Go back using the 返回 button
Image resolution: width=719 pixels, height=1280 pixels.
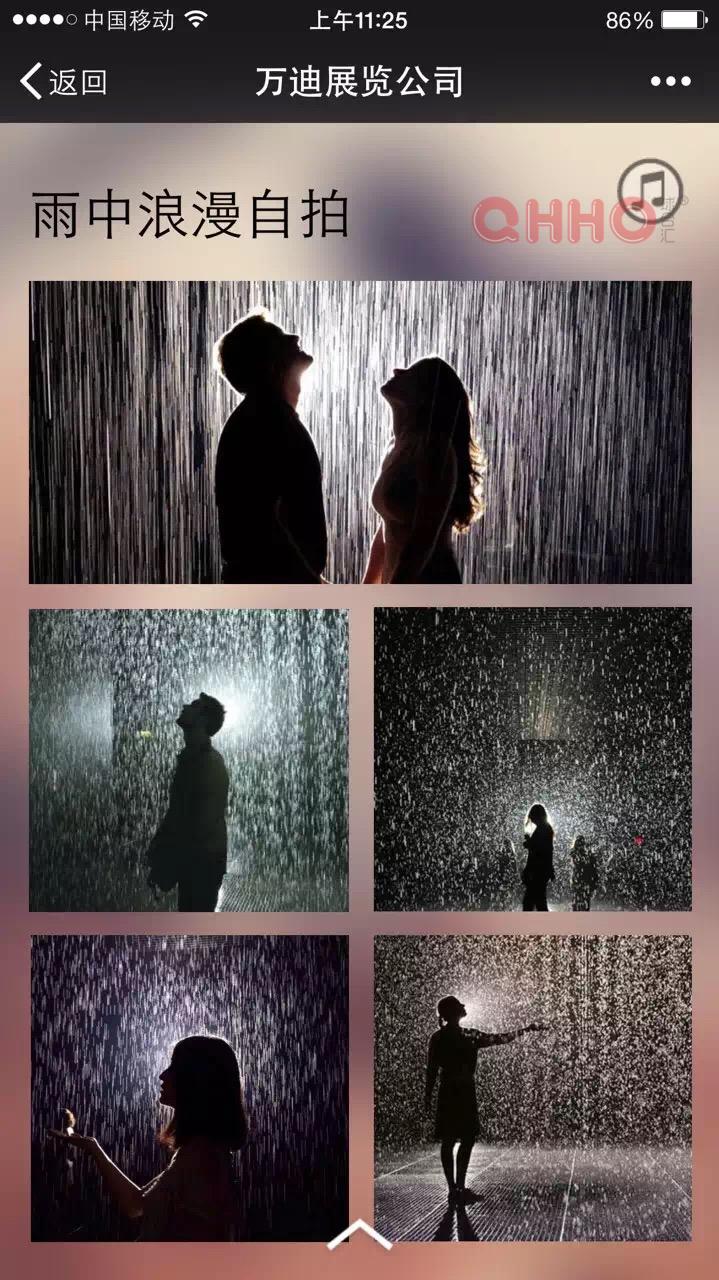click(63, 82)
